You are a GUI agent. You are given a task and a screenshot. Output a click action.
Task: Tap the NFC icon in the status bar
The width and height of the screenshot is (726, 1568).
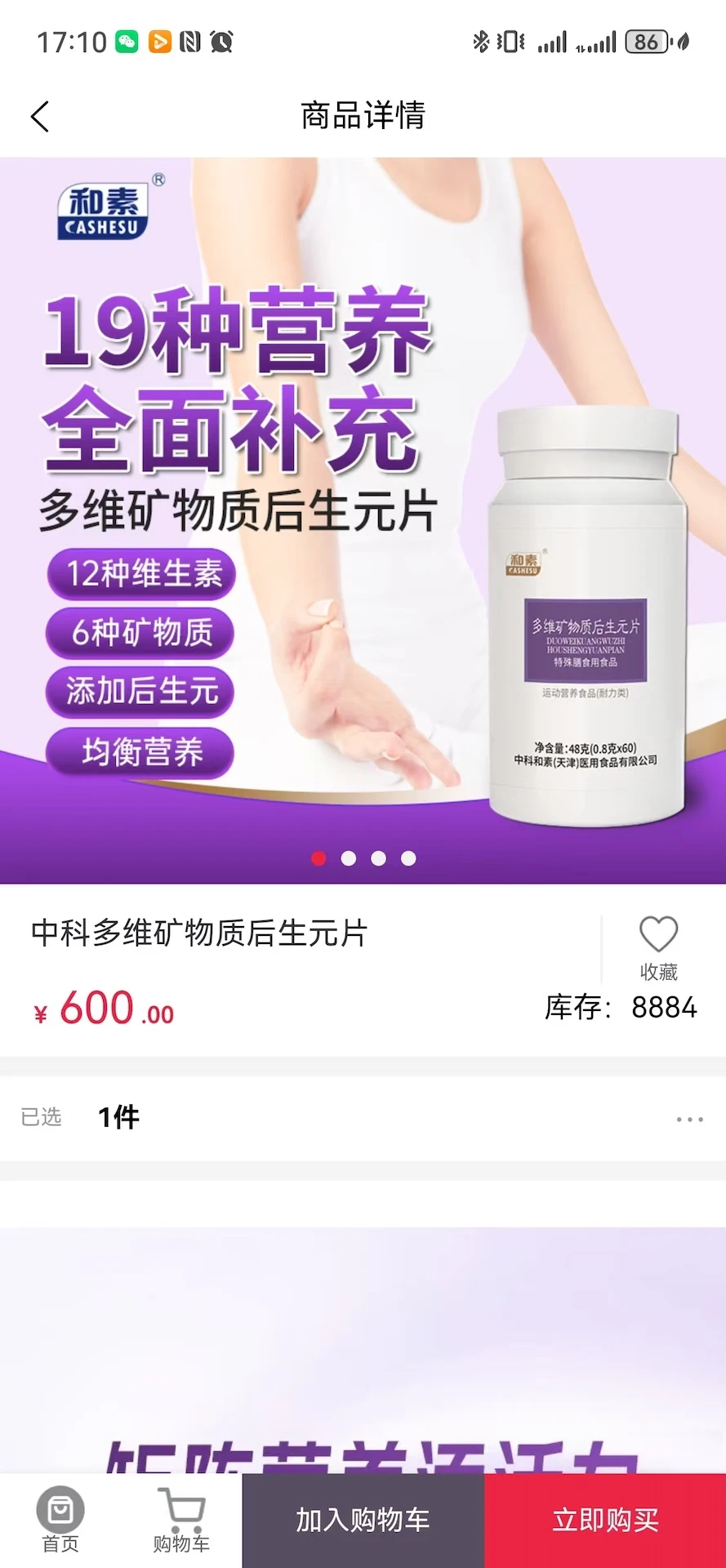[x=188, y=38]
